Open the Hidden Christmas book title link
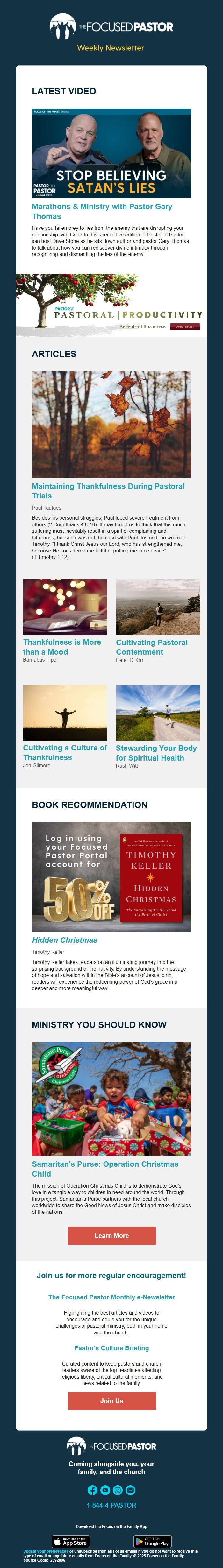Image resolution: width=223 pixels, height=1568 pixels. [65, 940]
